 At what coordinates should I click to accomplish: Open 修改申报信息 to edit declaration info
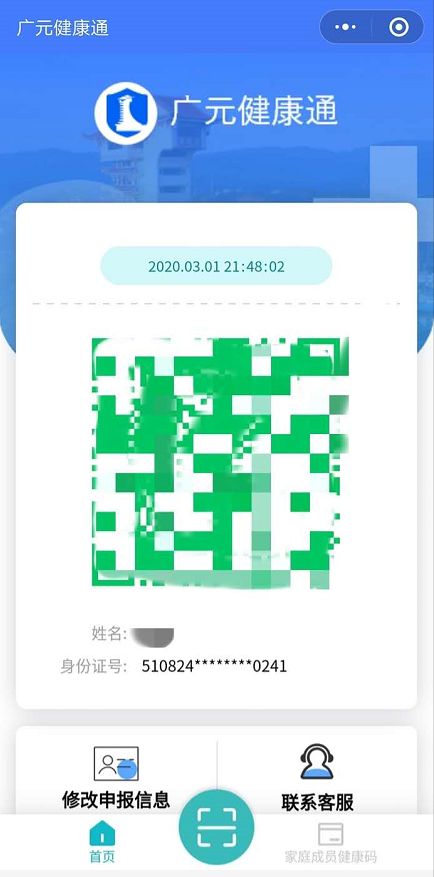116,777
